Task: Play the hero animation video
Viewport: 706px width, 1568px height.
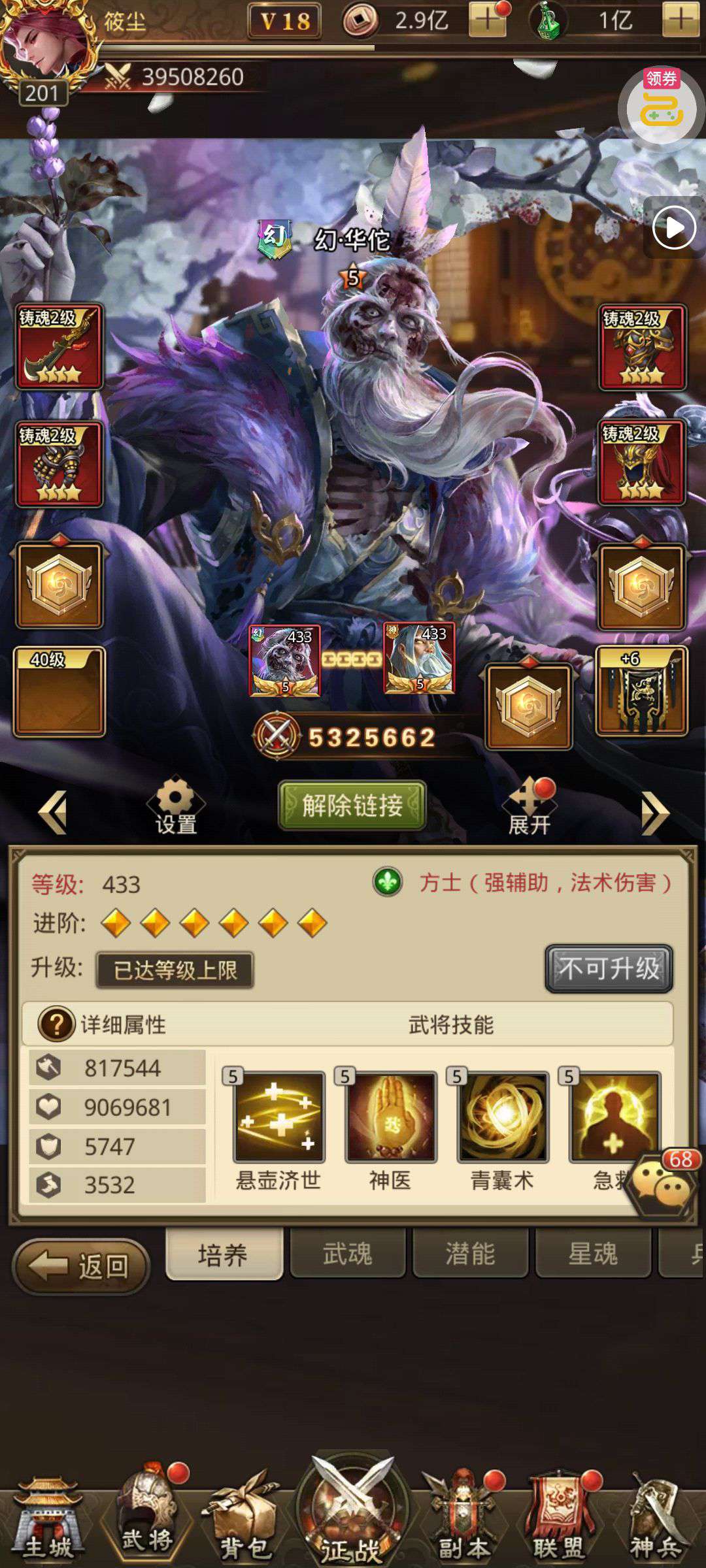Action: click(x=674, y=228)
